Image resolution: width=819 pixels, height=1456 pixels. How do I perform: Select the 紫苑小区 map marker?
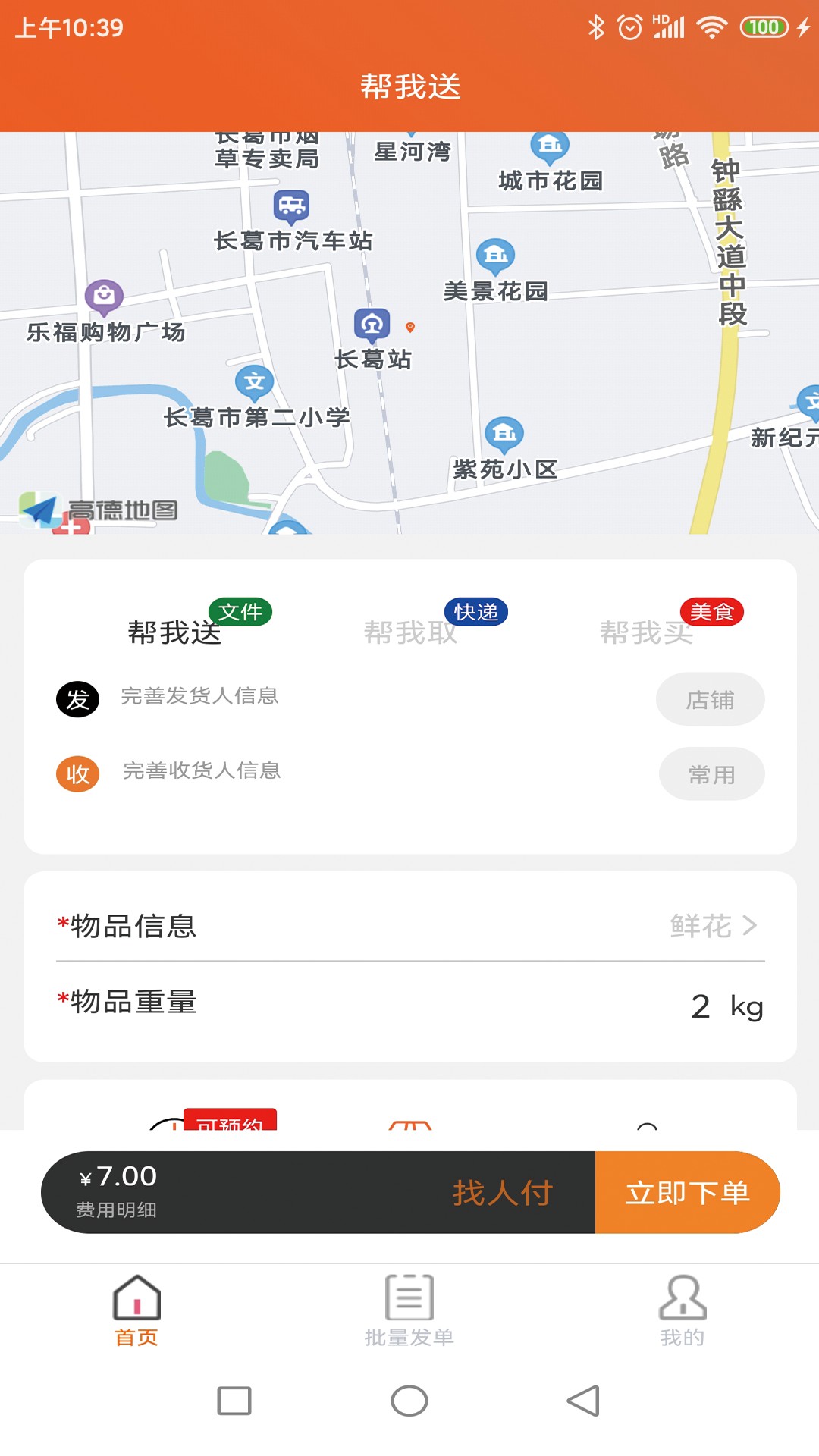click(503, 433)
